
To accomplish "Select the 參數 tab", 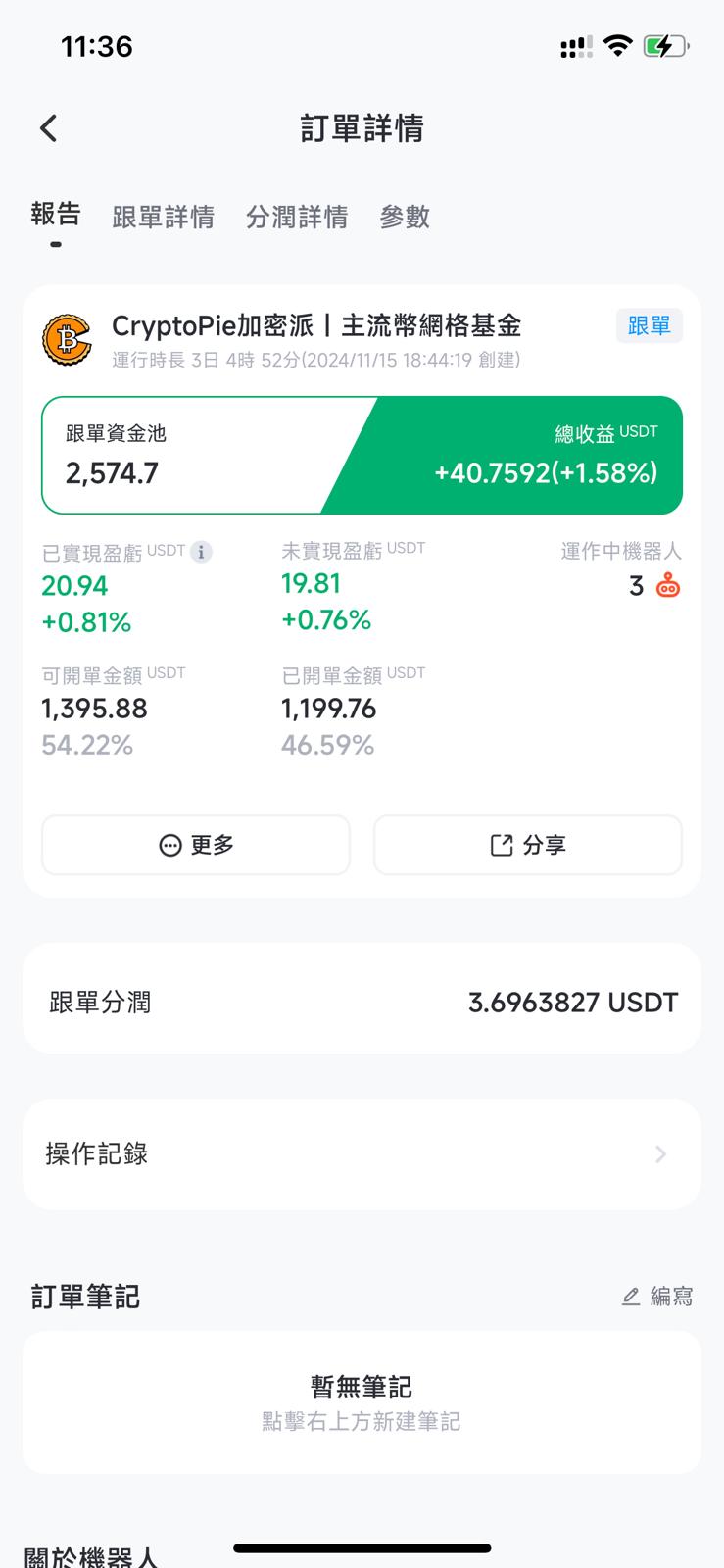I will tap(405, 217).
